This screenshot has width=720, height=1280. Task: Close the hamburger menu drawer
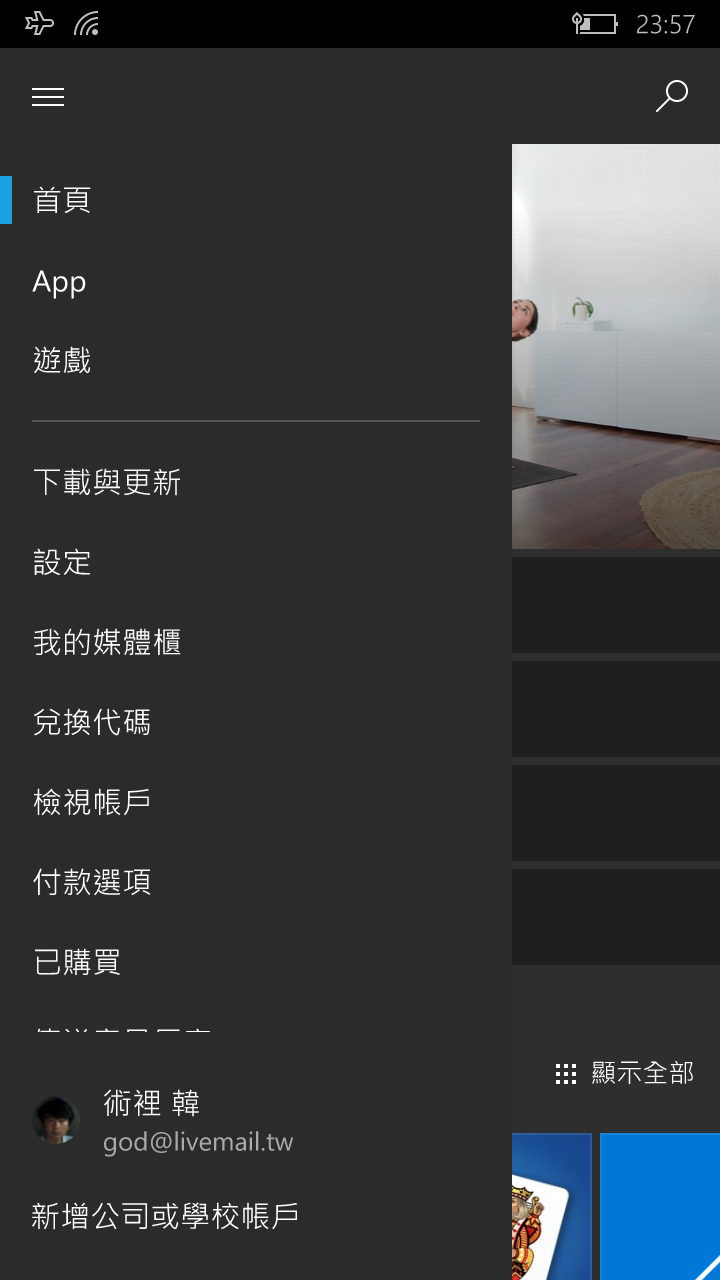48,97
